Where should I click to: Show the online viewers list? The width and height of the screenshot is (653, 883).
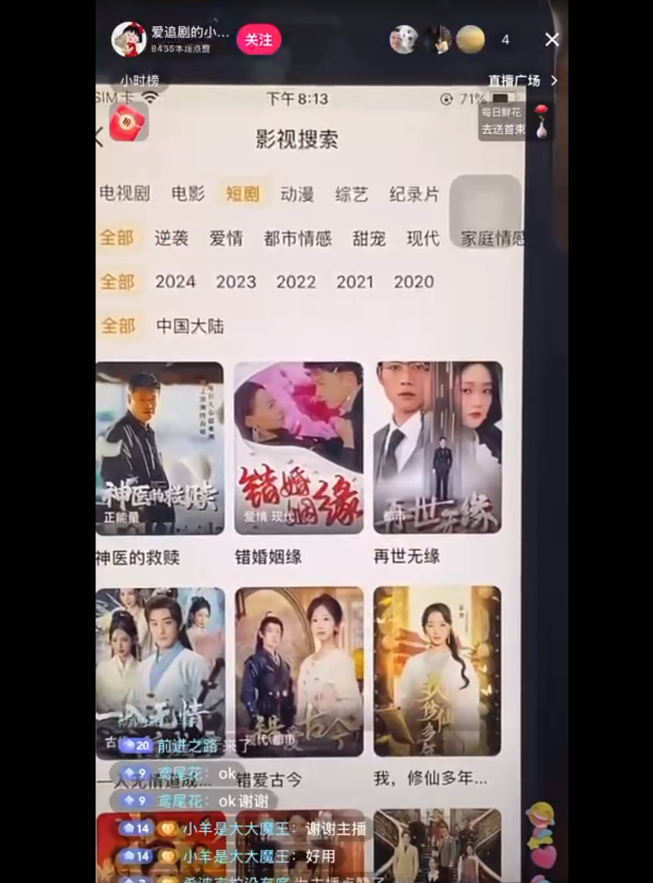(505, 40)
